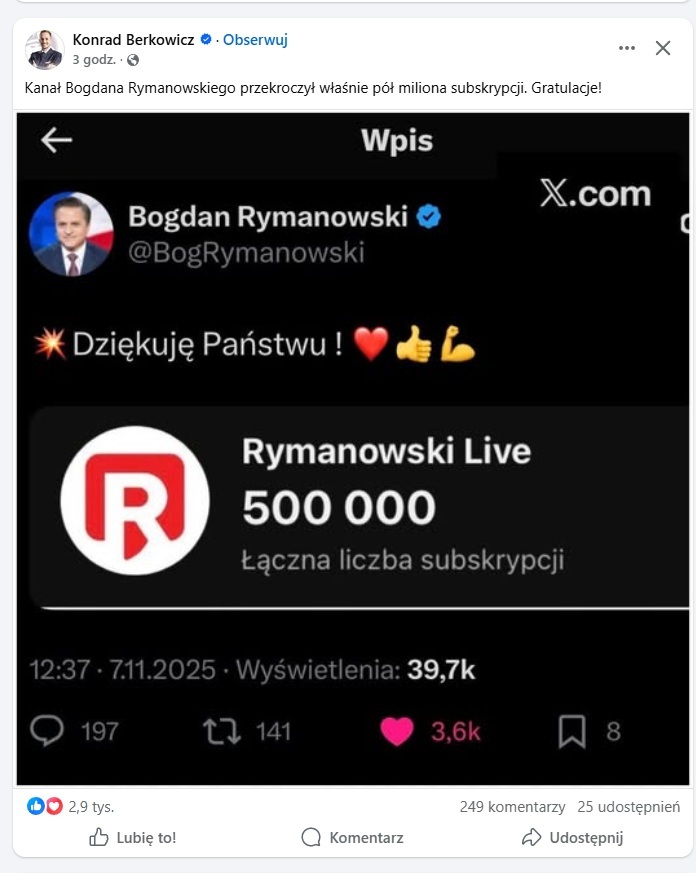Open Konrad Berkowicz's profile name link

[133, 40]
